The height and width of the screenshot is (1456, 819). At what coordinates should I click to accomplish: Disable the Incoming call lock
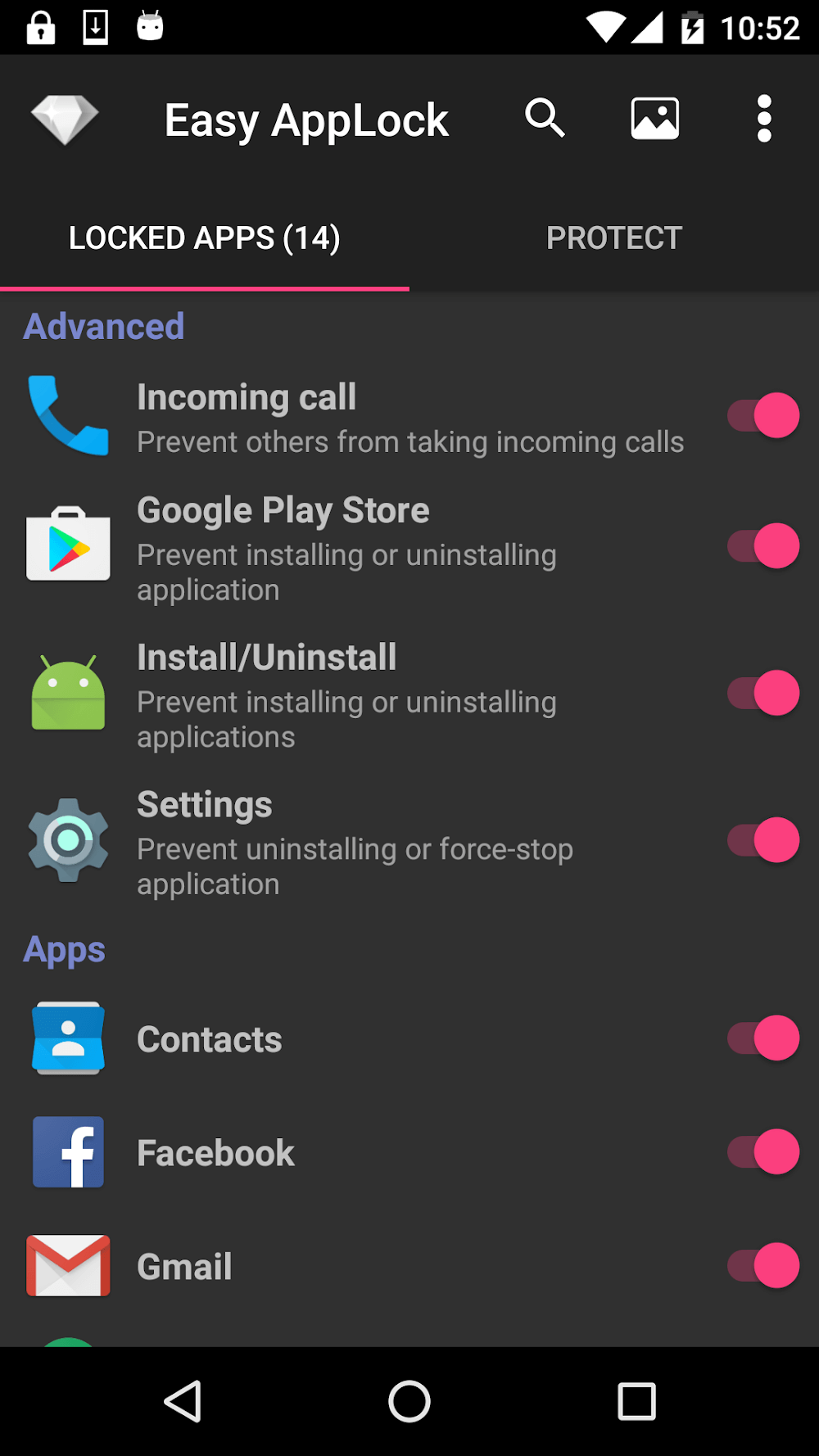tap(763, 415)
